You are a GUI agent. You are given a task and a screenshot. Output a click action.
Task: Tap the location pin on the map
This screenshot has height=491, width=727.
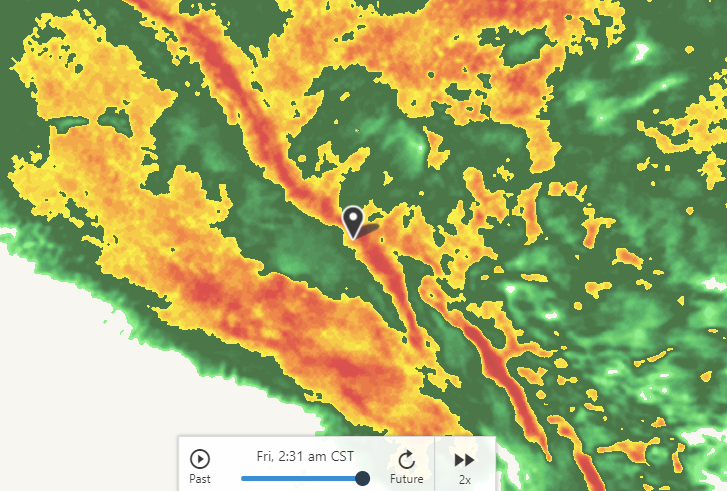pyautogui.click(x=353, y=221)
